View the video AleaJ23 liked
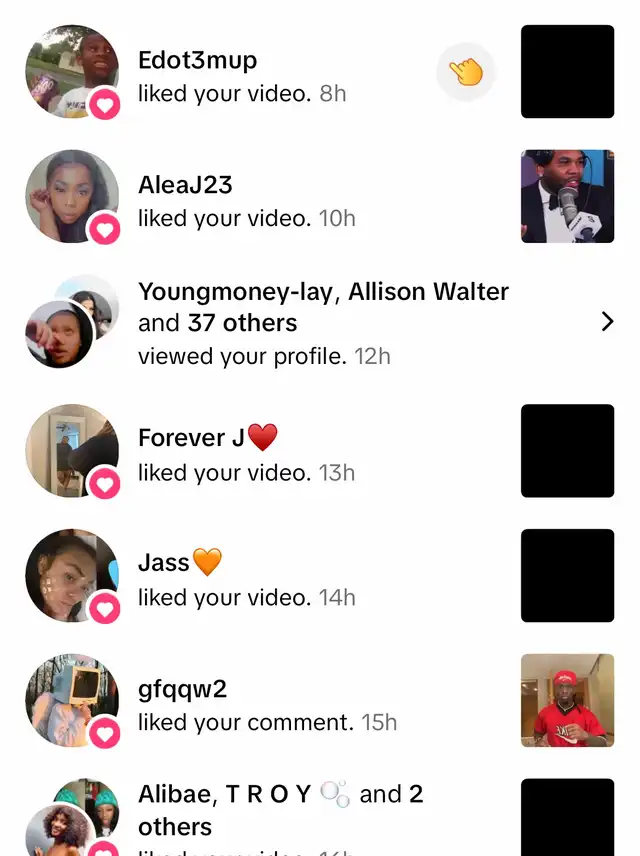 [x=567, y=197]
